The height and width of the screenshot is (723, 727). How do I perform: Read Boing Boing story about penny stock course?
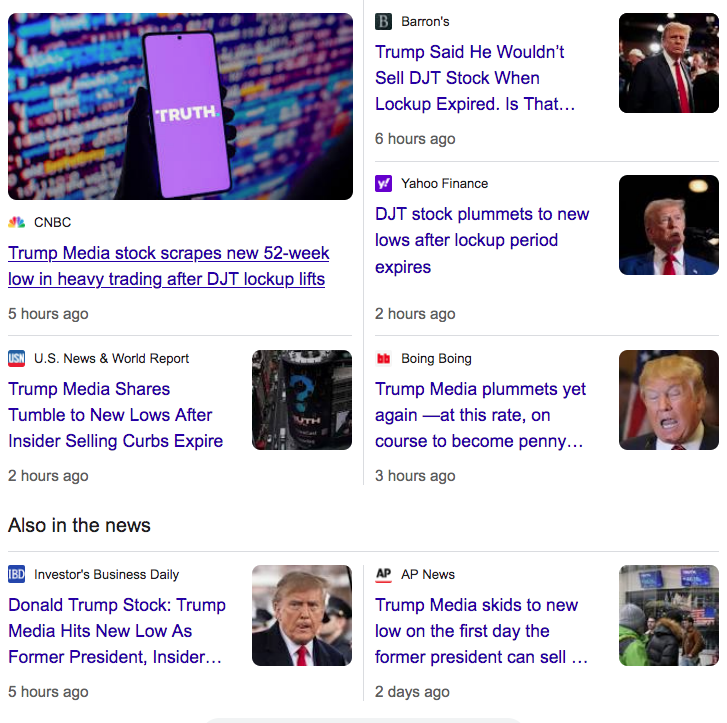(x=480, y=415)
